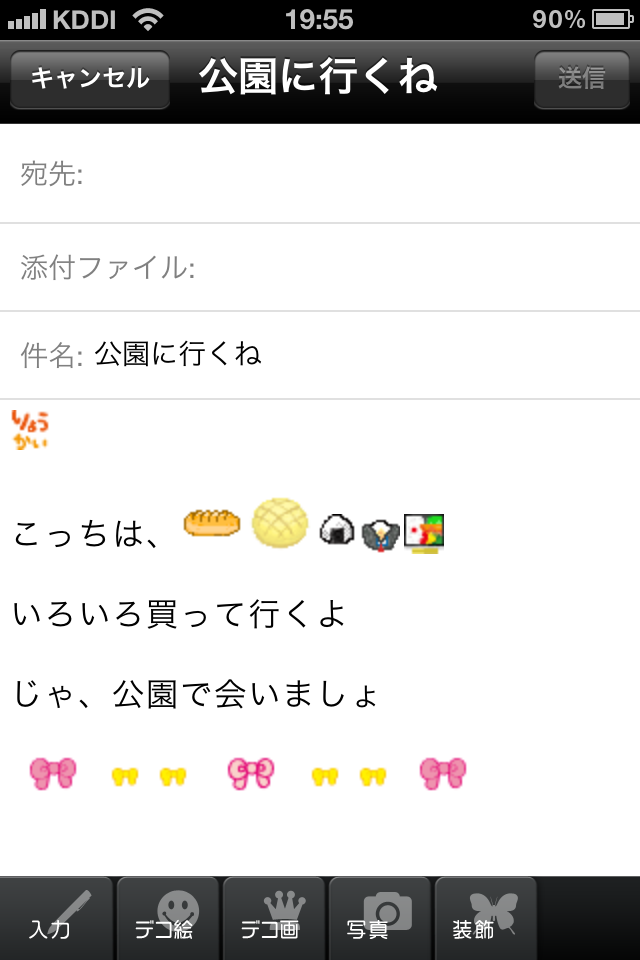640x960 pixels.
Task: Switch to the 入力 toolbar item
Action: (56, 918)
